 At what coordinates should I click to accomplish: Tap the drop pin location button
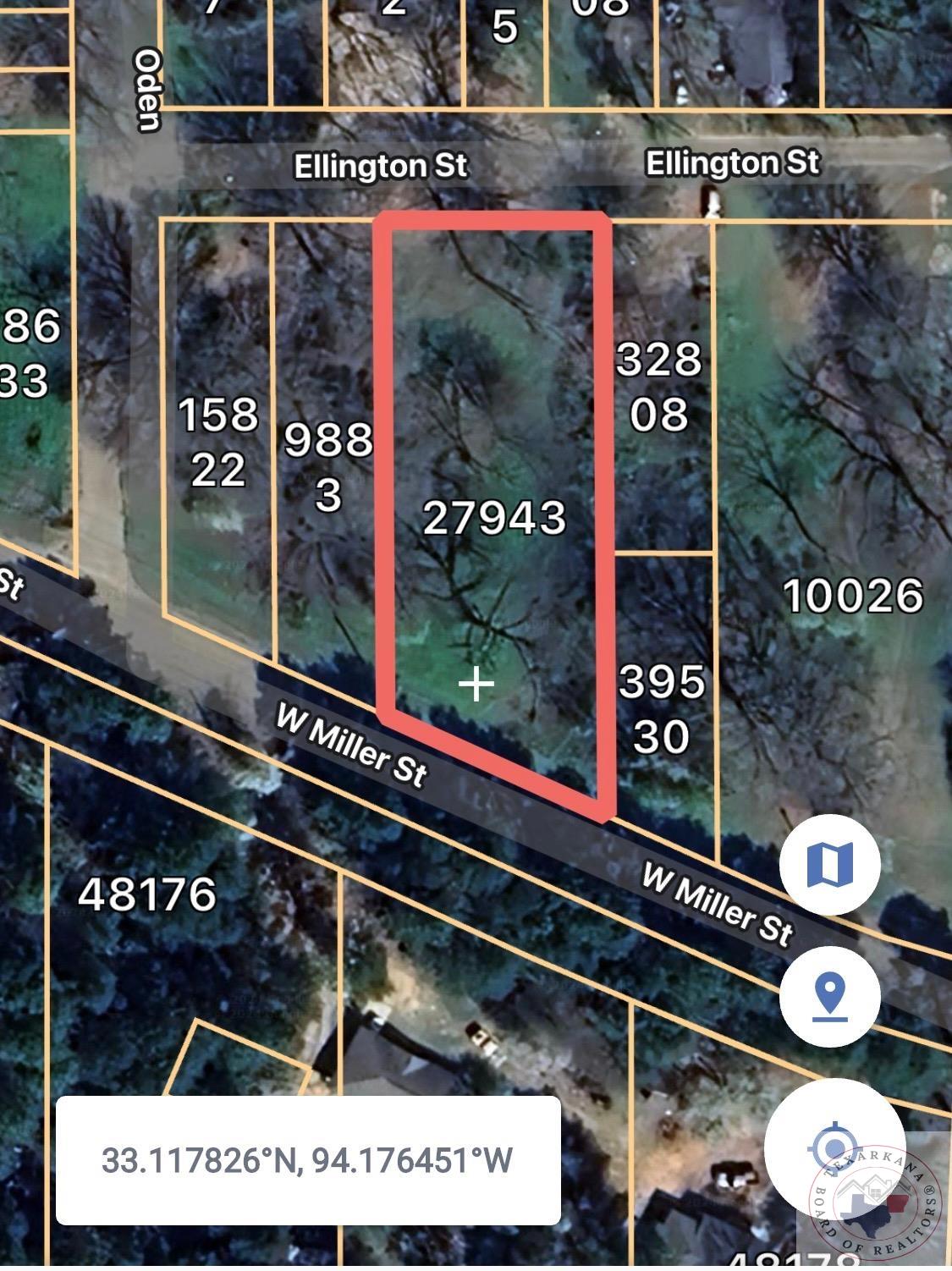(x=829, y=995)
